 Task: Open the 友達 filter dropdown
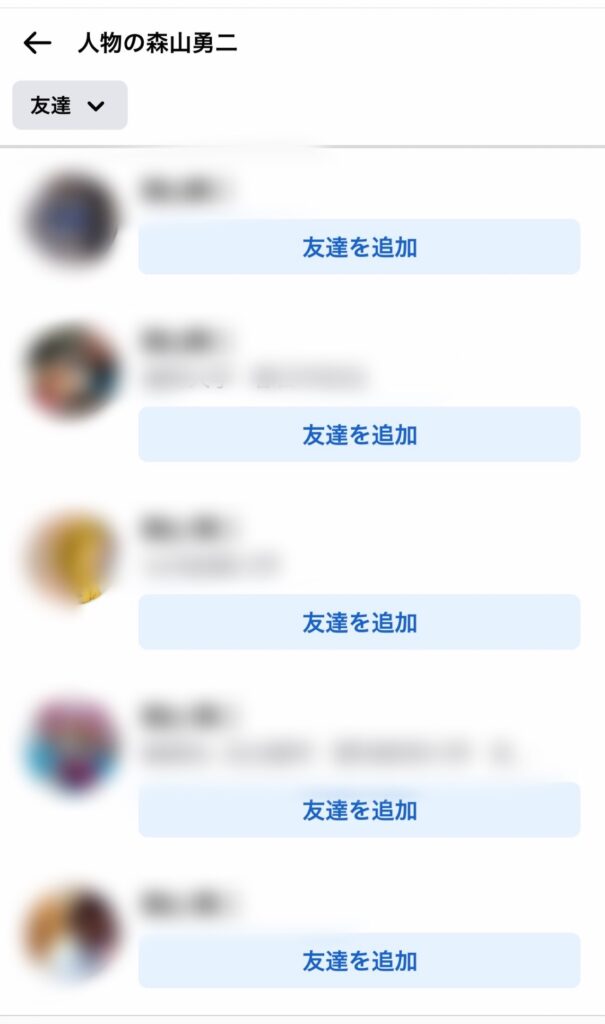69,106
